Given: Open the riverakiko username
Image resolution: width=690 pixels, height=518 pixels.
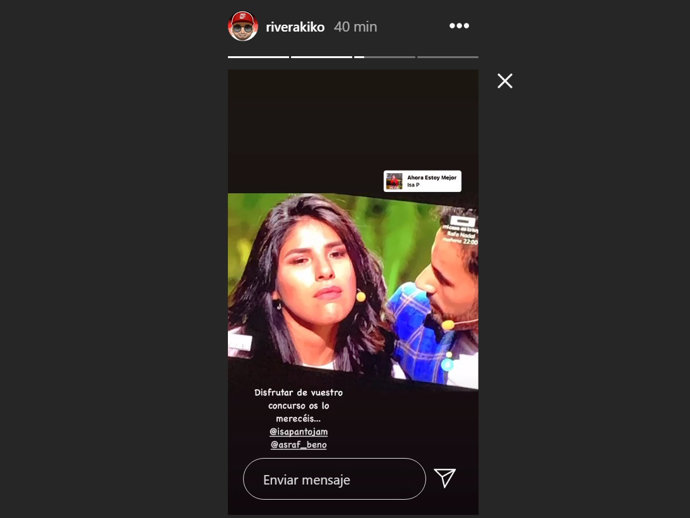Looking at the screenshot, I should click(x=297, y=27).
